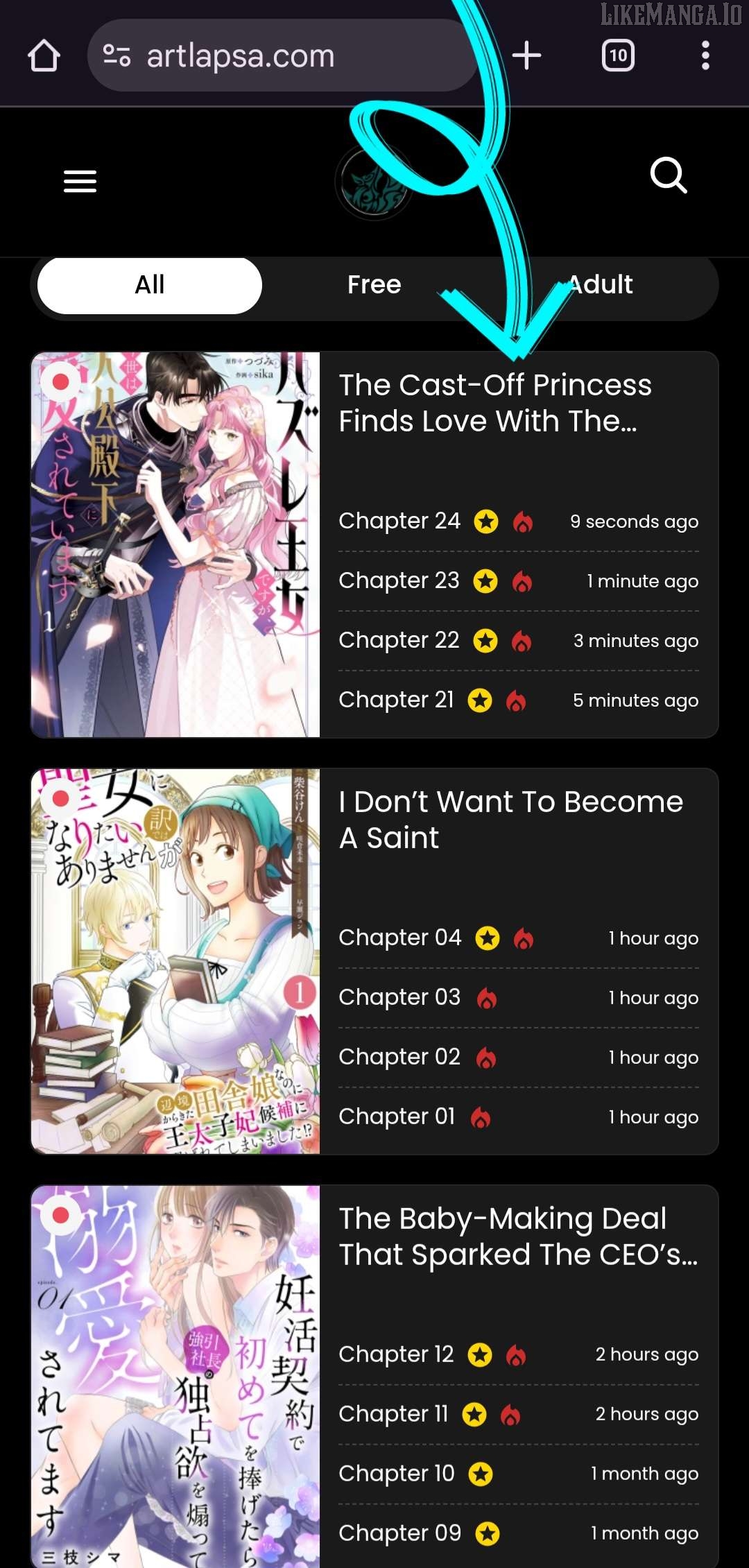Switch to the Adult tab

click(600, 284)
